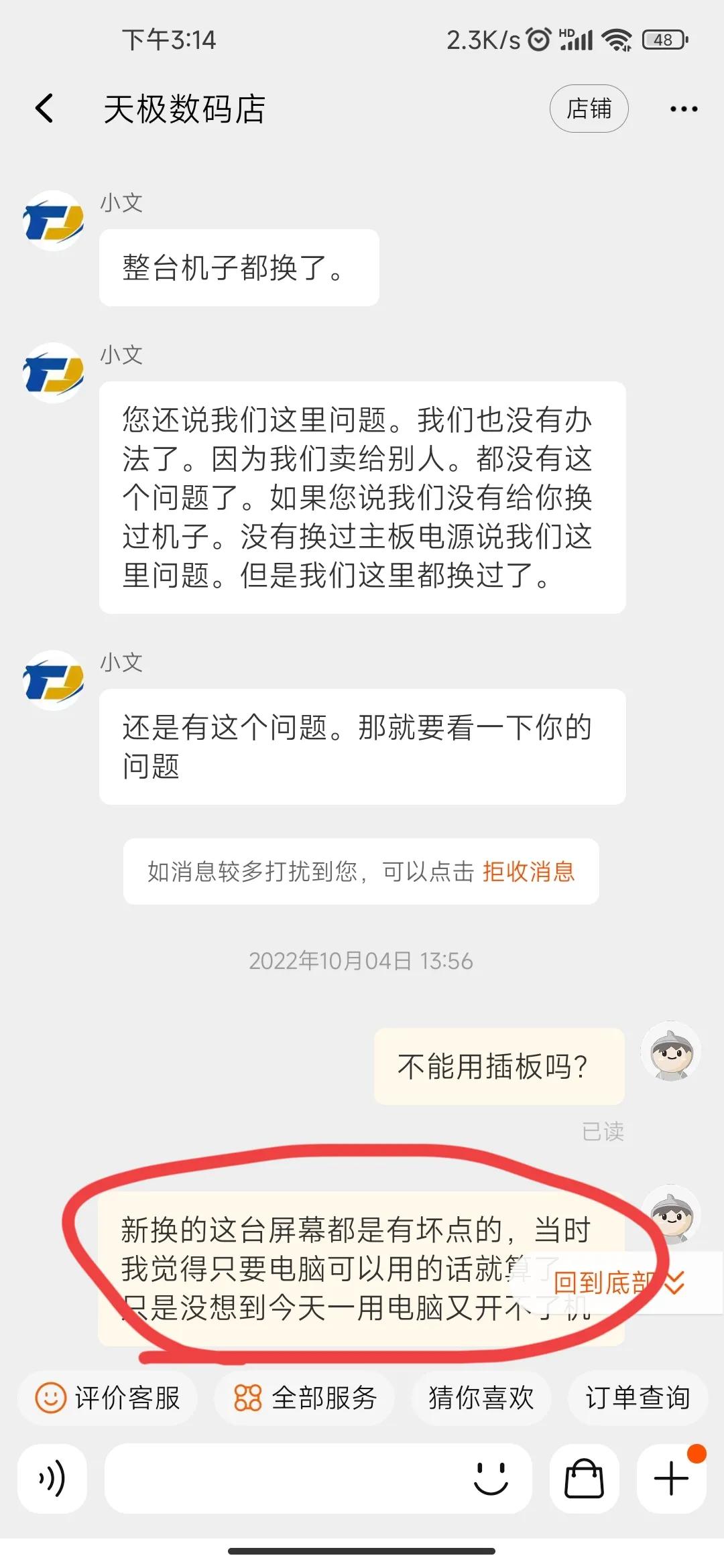Tap the Wi-Fi status icon

click(x=615, y=40)
